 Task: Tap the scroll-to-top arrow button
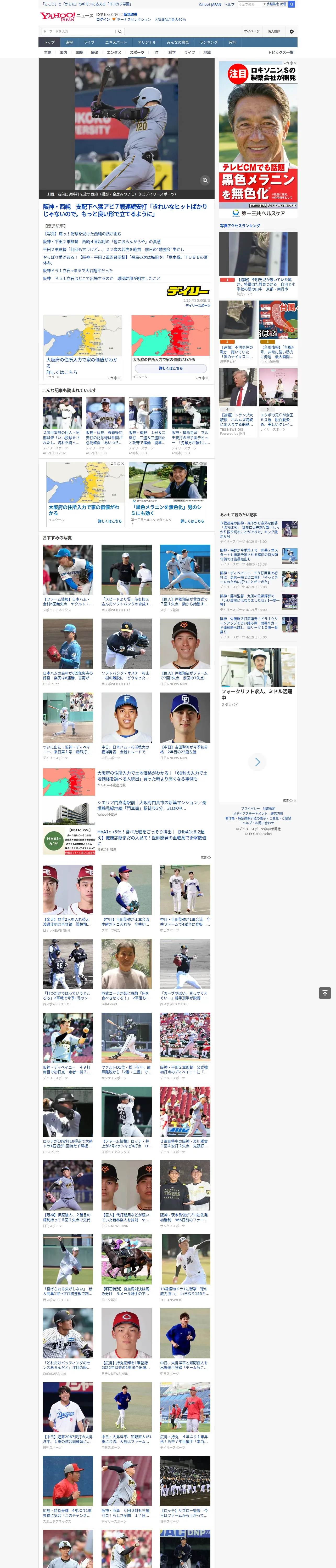pos(325,993)
